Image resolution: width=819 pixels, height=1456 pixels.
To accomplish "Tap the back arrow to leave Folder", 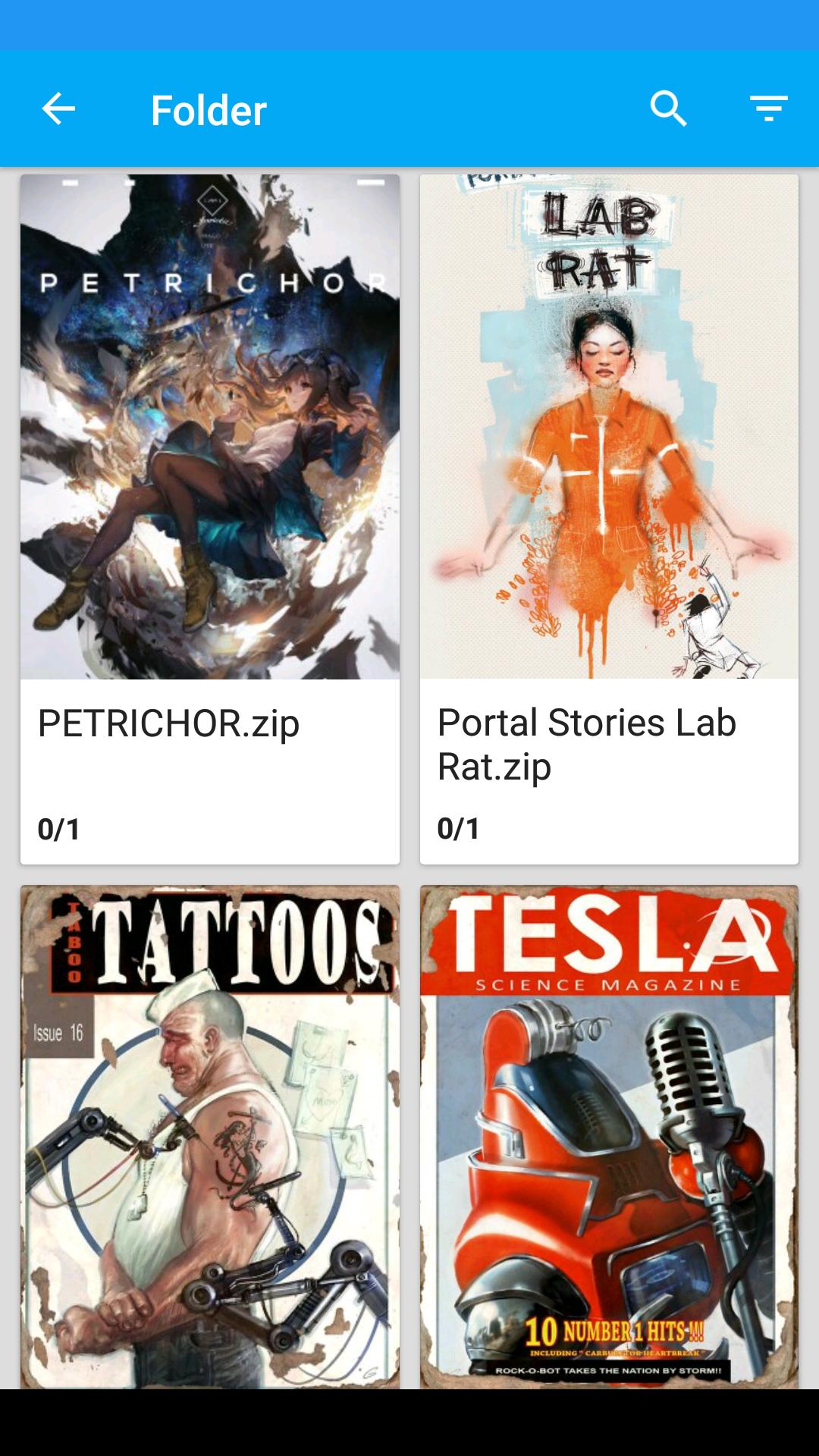I will tap(58, 108).
